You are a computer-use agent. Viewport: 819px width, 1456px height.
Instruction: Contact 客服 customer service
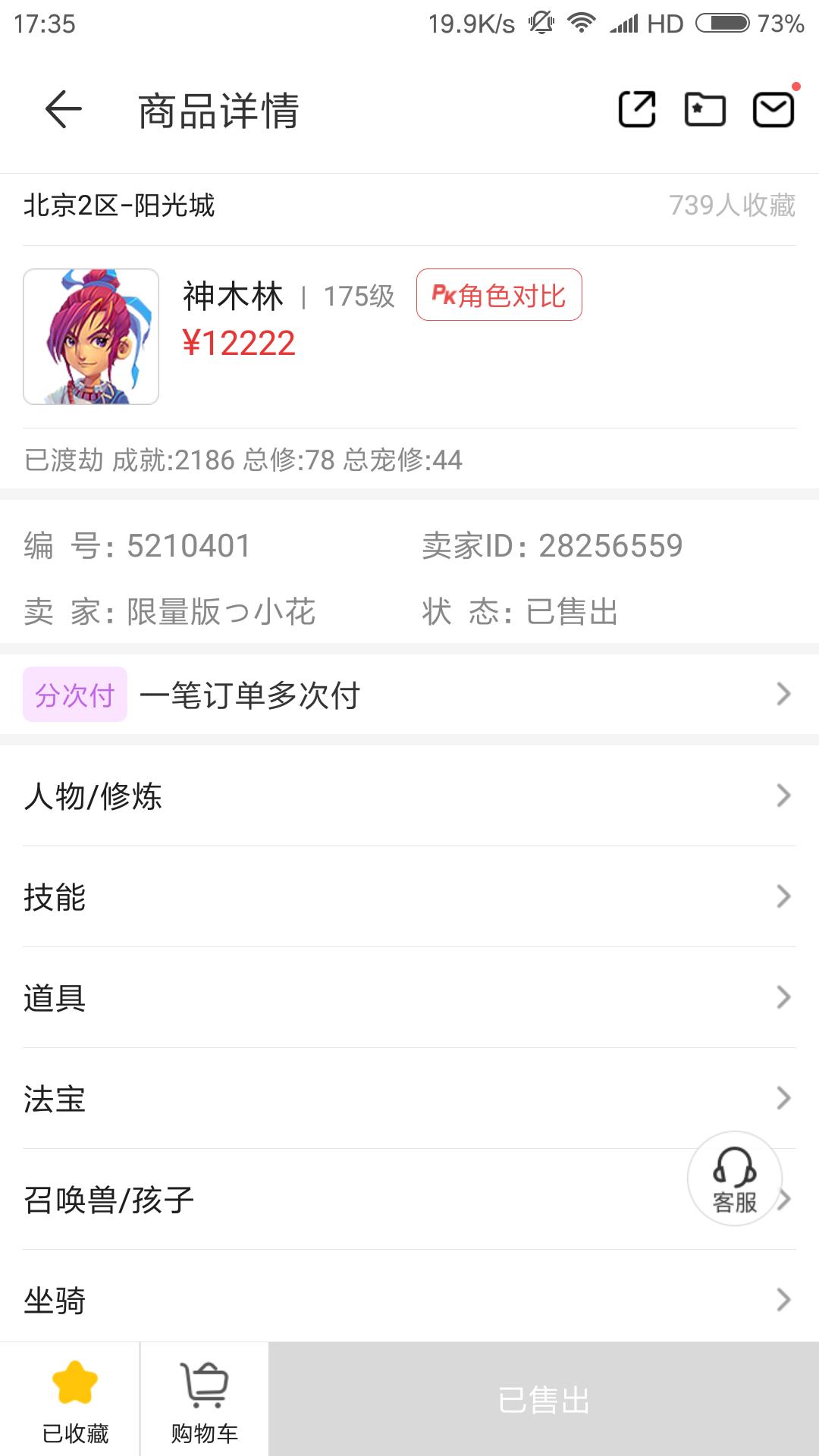click(734, 1178)
